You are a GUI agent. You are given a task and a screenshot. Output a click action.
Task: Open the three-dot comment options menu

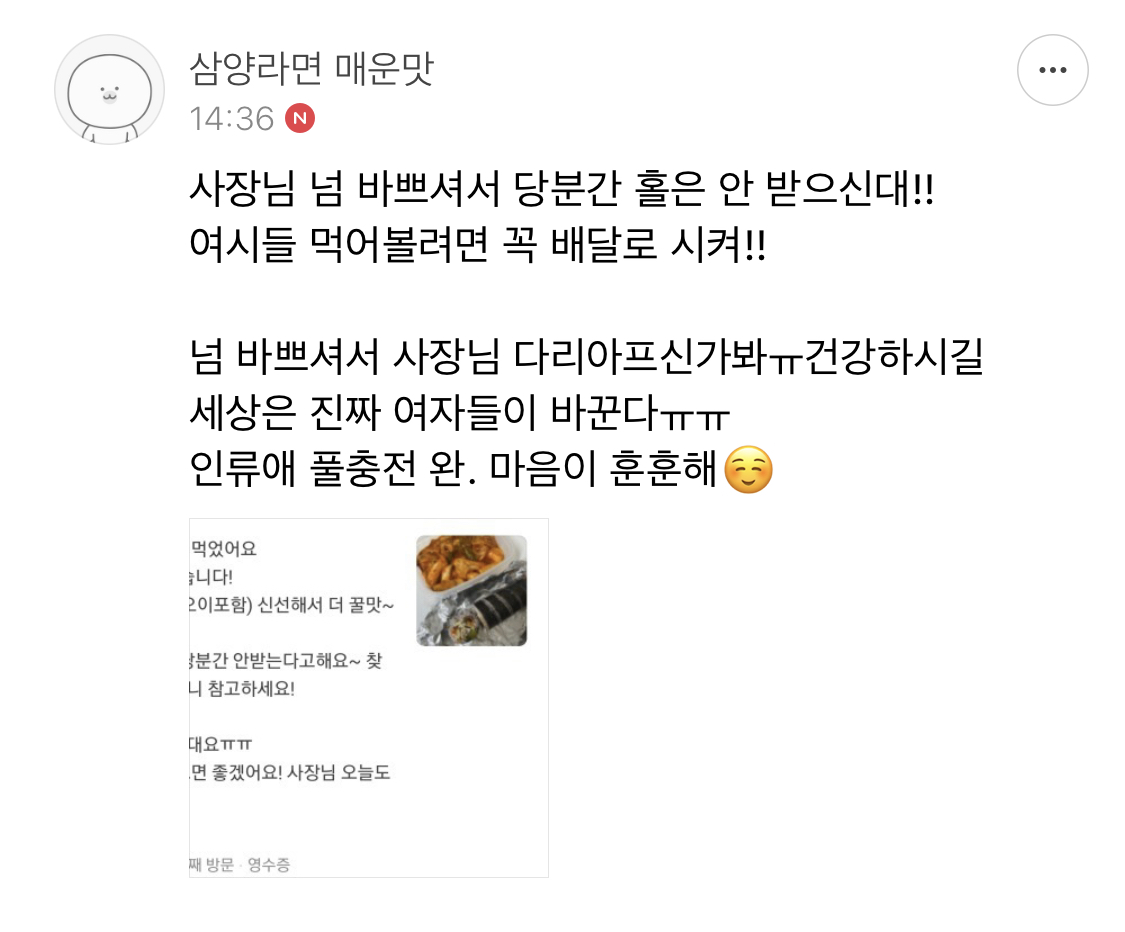coord(1053,70)
